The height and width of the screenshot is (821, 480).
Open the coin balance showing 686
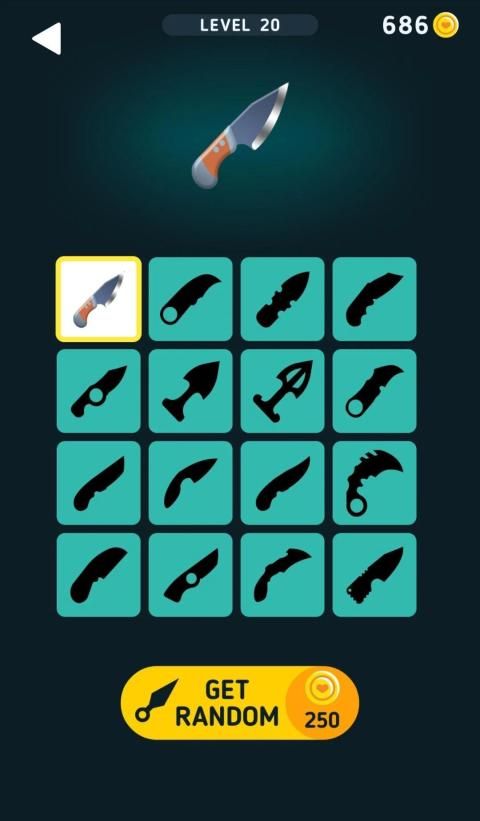click(420, 25)
